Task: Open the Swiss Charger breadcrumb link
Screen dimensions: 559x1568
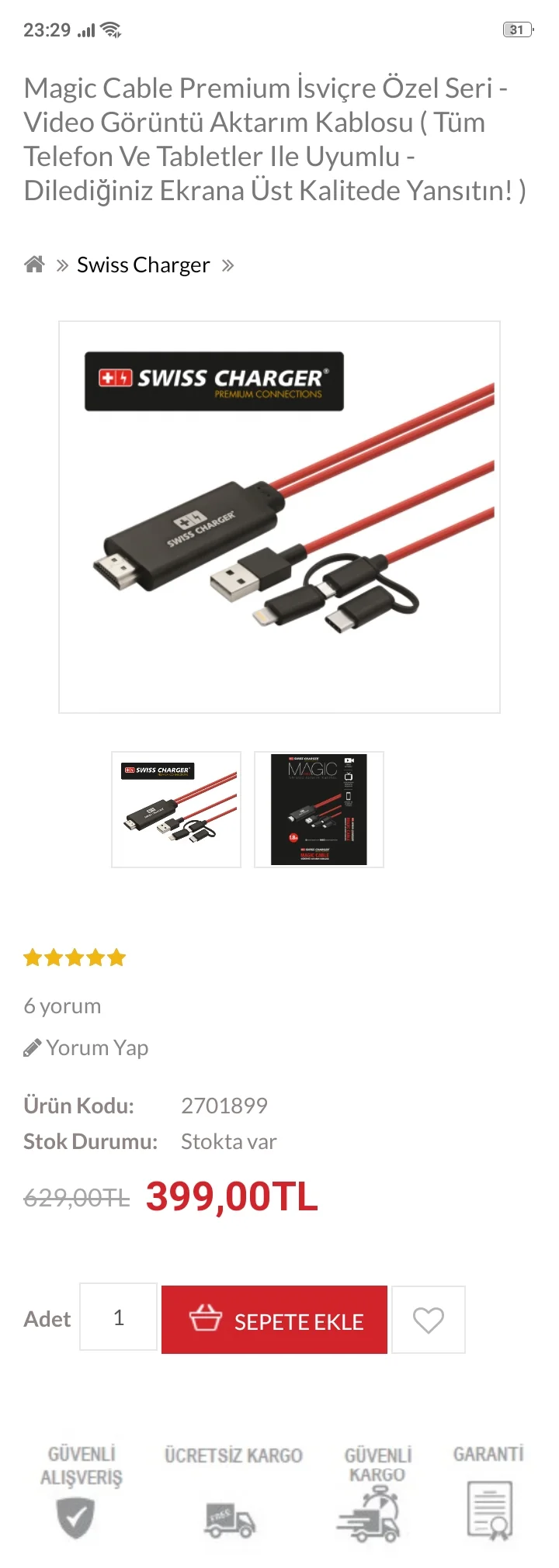Action: coord(143,265)
